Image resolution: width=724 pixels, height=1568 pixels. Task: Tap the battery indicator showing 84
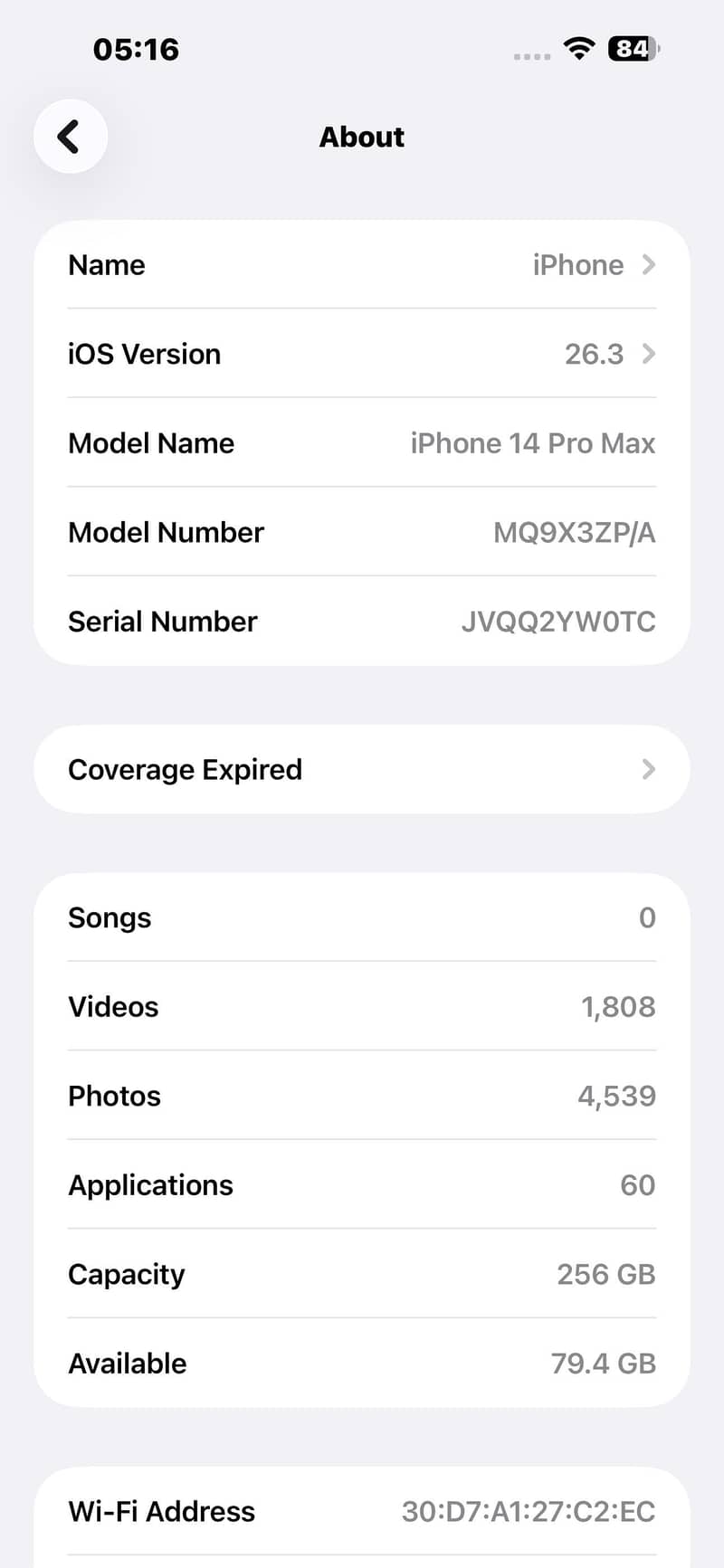tap(633, 50)
